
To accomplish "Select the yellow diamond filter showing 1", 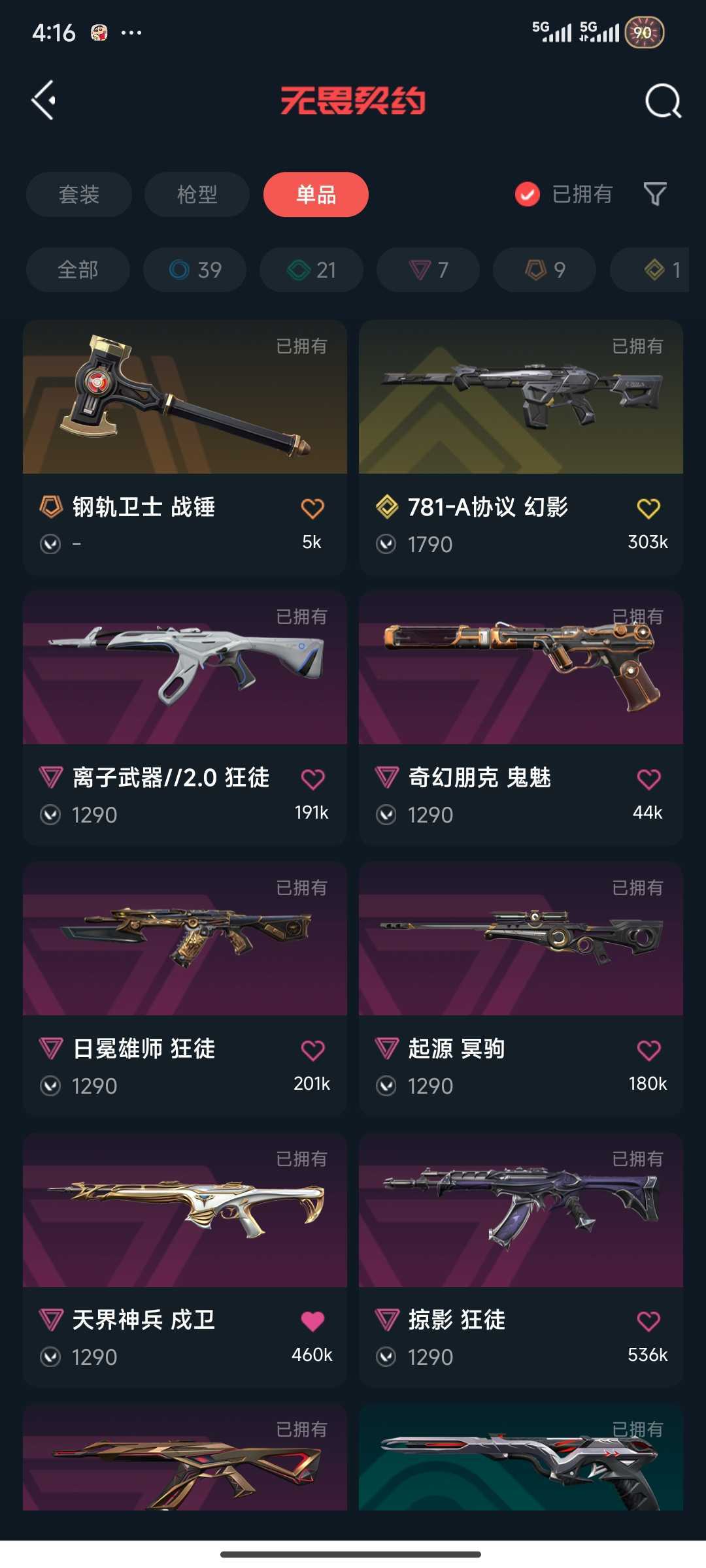I will click(654, 270).
